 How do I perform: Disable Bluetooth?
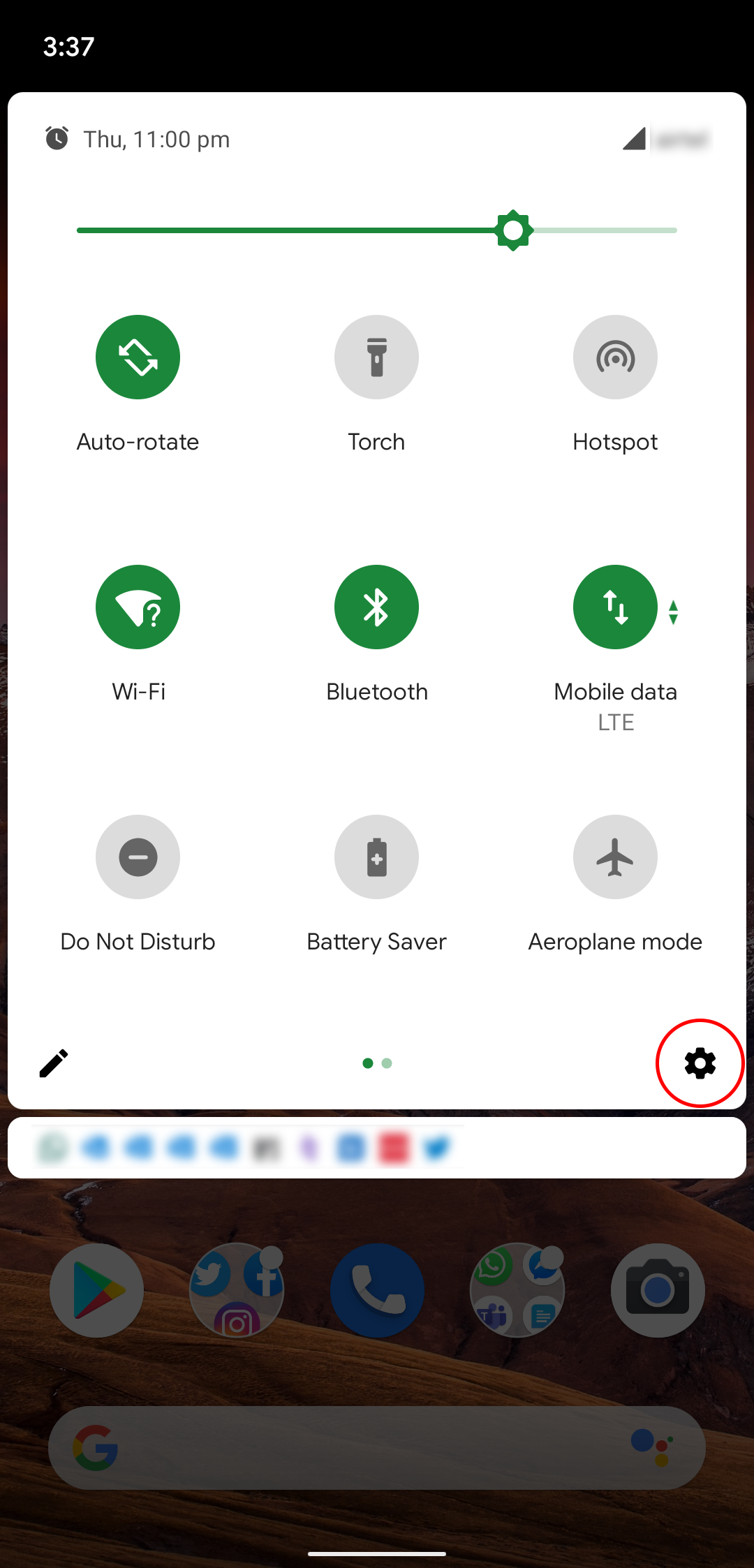(x=376, y=607)
